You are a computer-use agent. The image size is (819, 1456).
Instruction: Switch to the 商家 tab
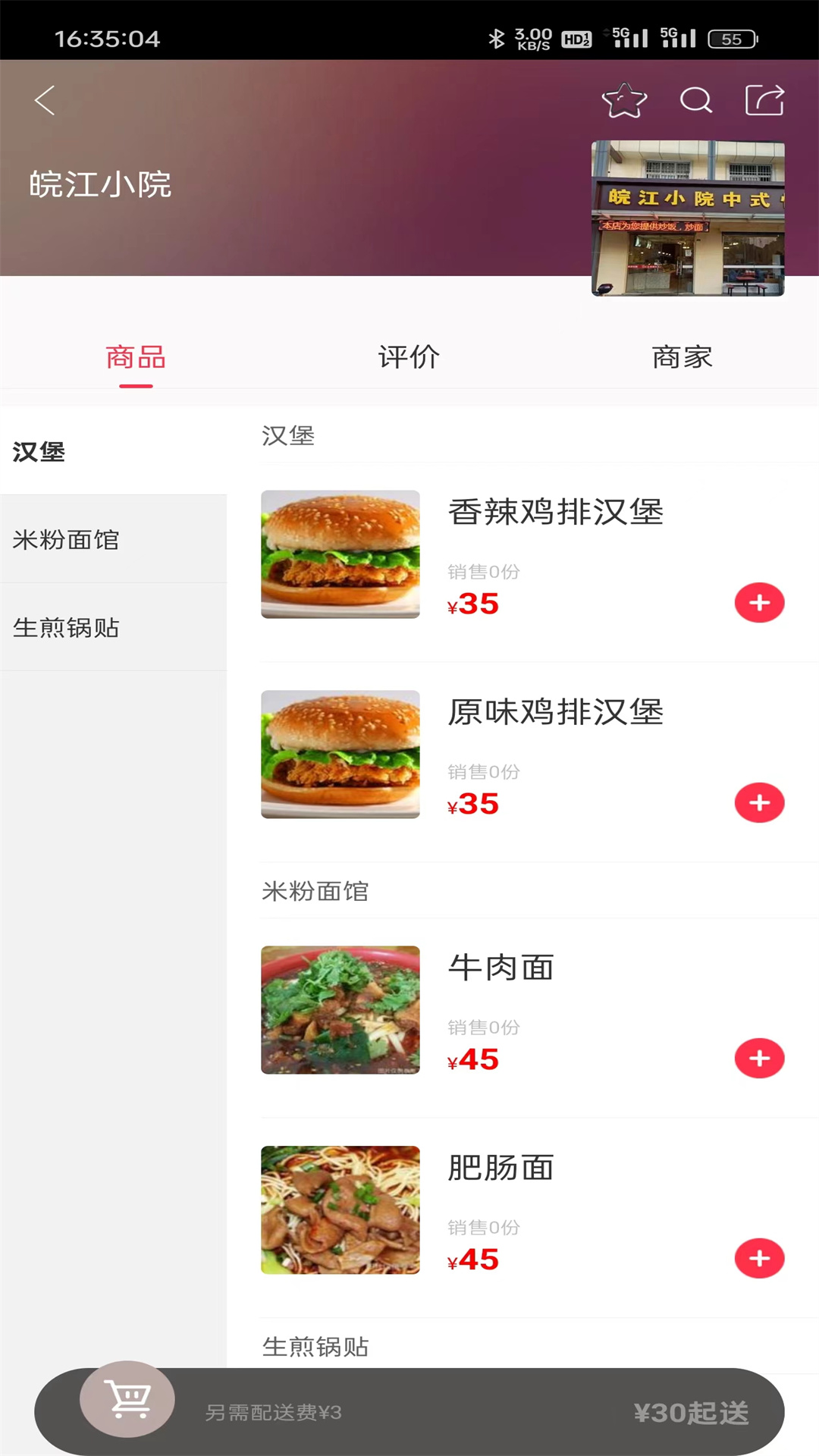pyautogui.click(x=681, y=356)
